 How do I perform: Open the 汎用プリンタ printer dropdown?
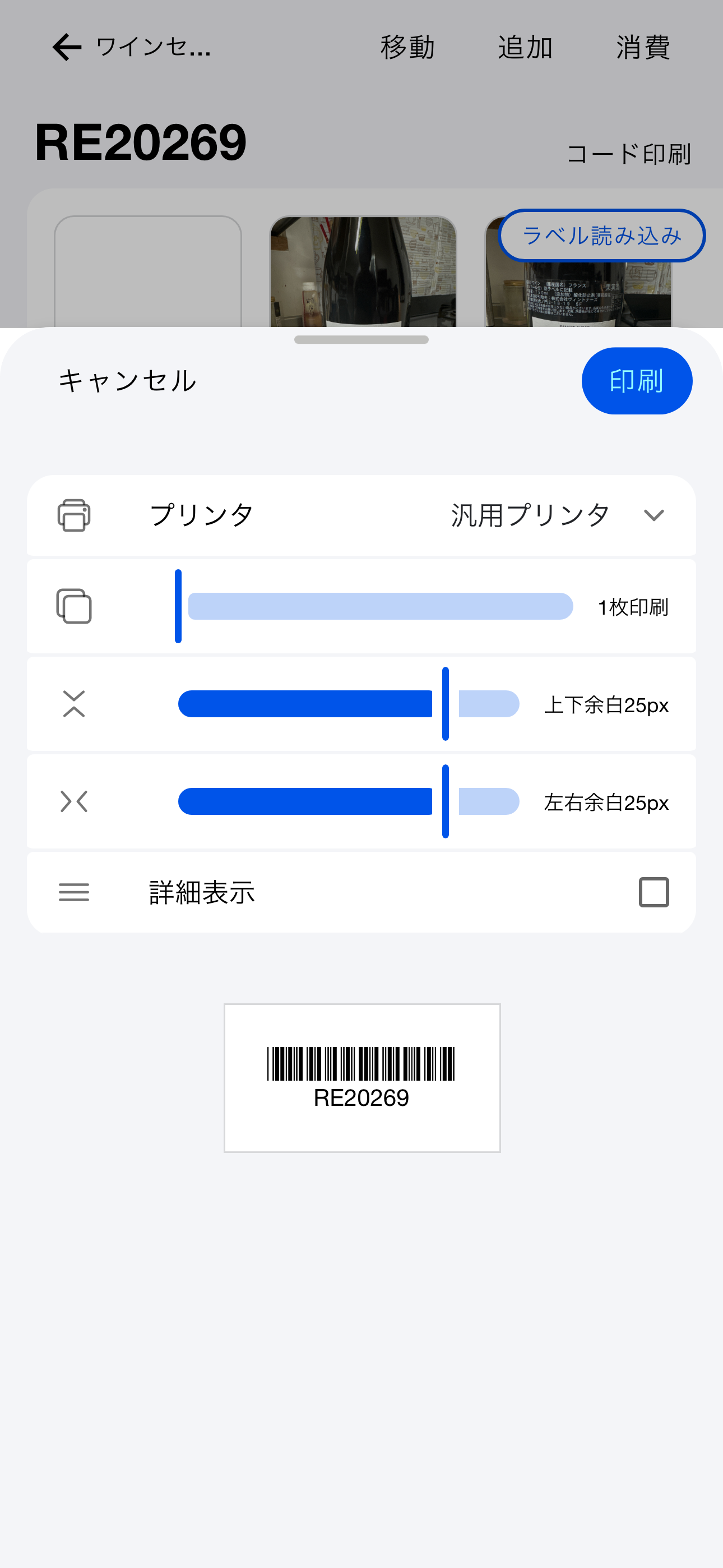click(530, 514)
